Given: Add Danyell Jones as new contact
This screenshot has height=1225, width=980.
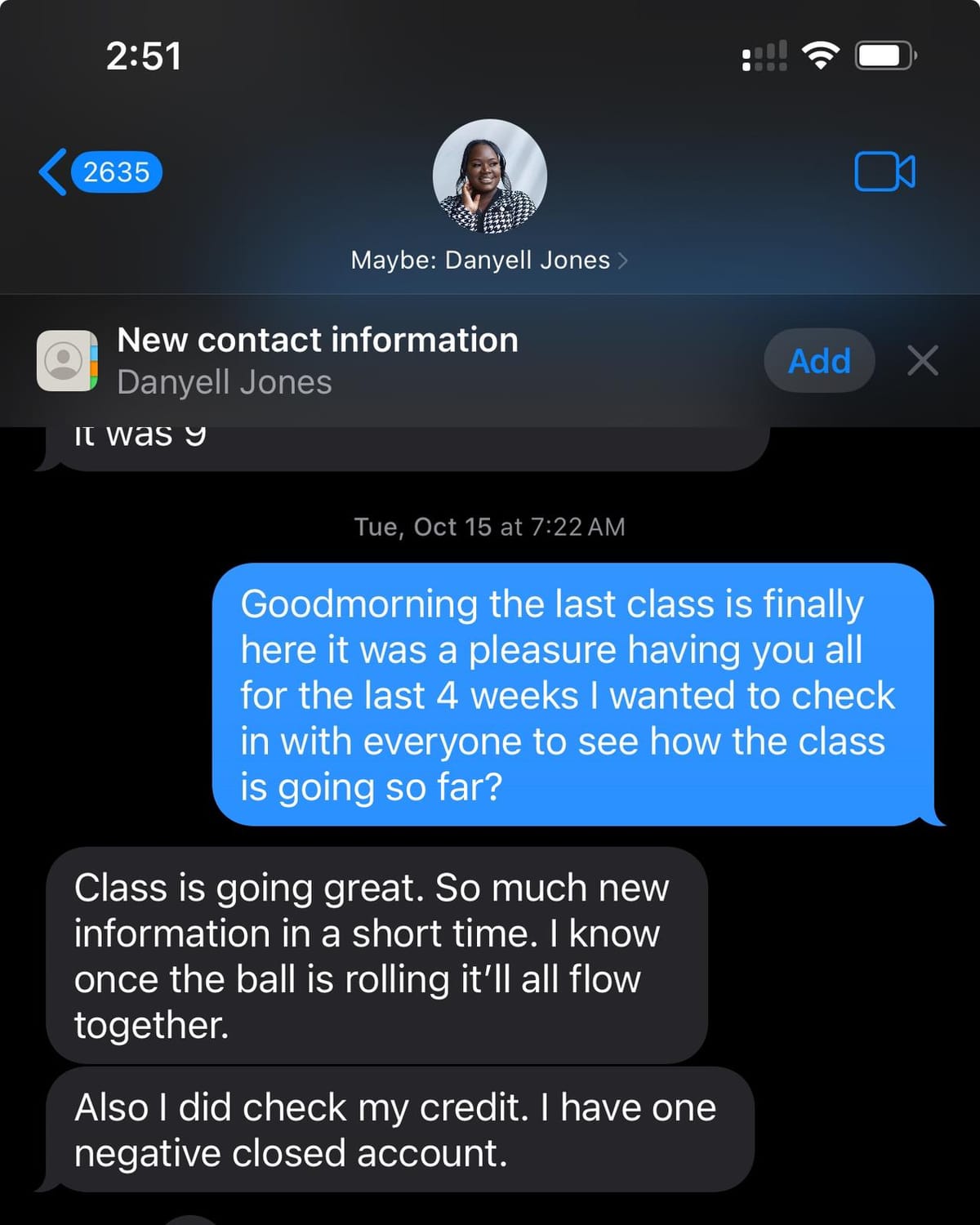Looking at the screenshot, I should [819, 361].
